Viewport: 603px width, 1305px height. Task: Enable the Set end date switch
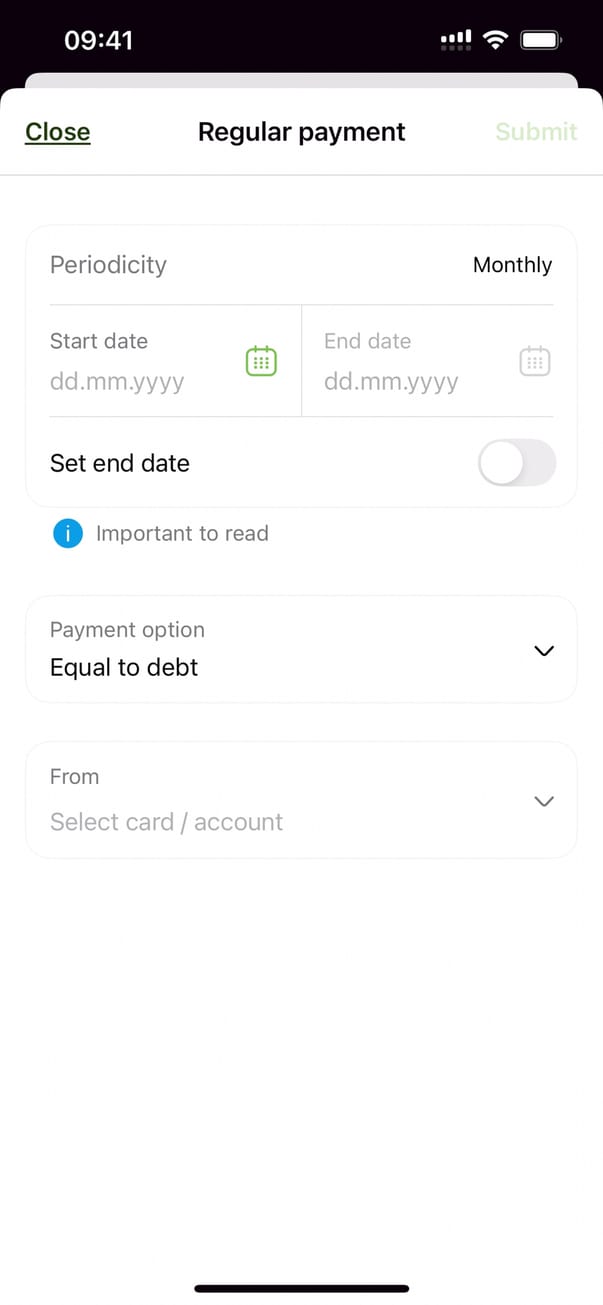point(516,463)
